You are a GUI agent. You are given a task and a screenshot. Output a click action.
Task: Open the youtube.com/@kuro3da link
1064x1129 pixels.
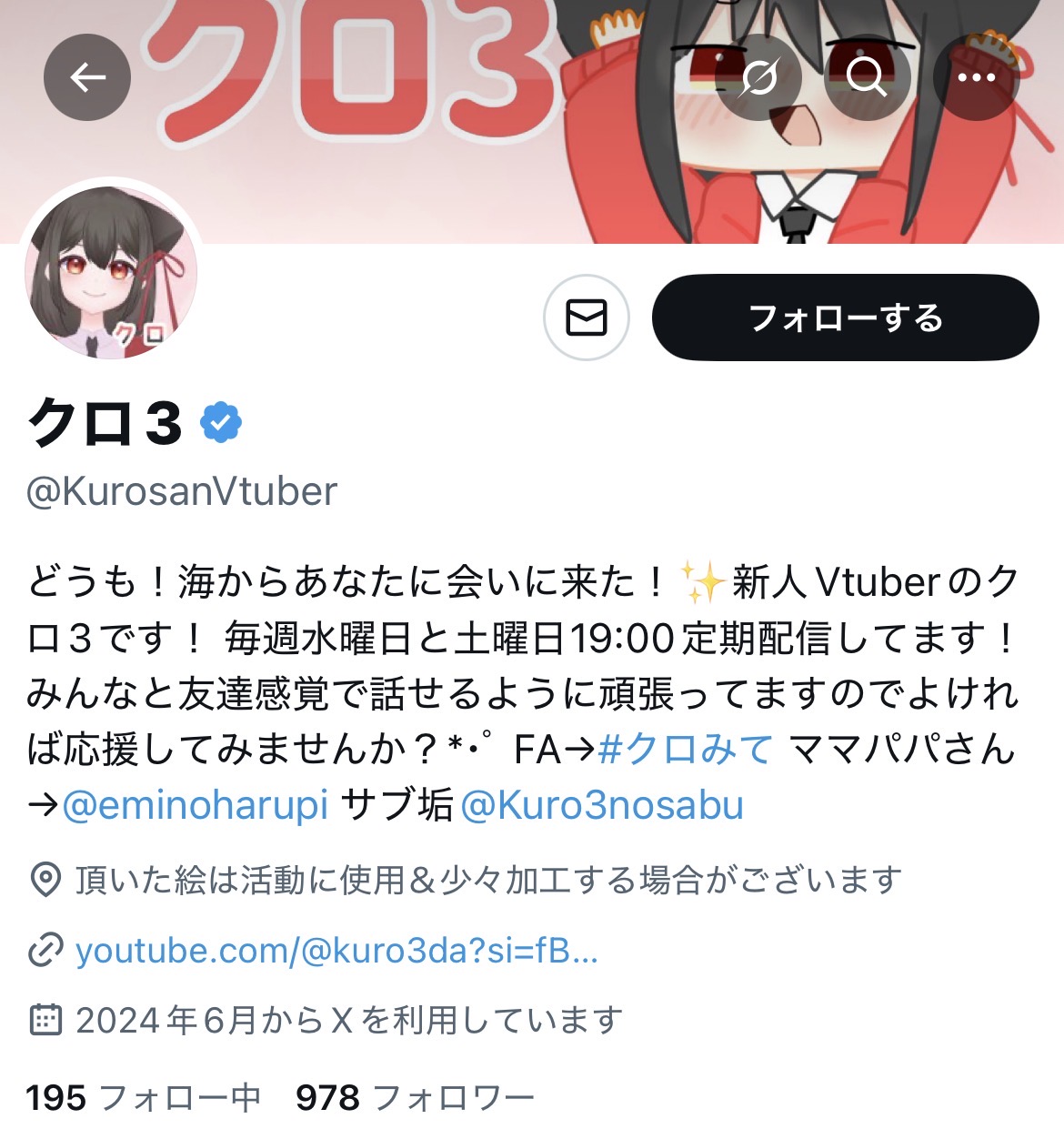pyautogui.click(x=336, y=951)
